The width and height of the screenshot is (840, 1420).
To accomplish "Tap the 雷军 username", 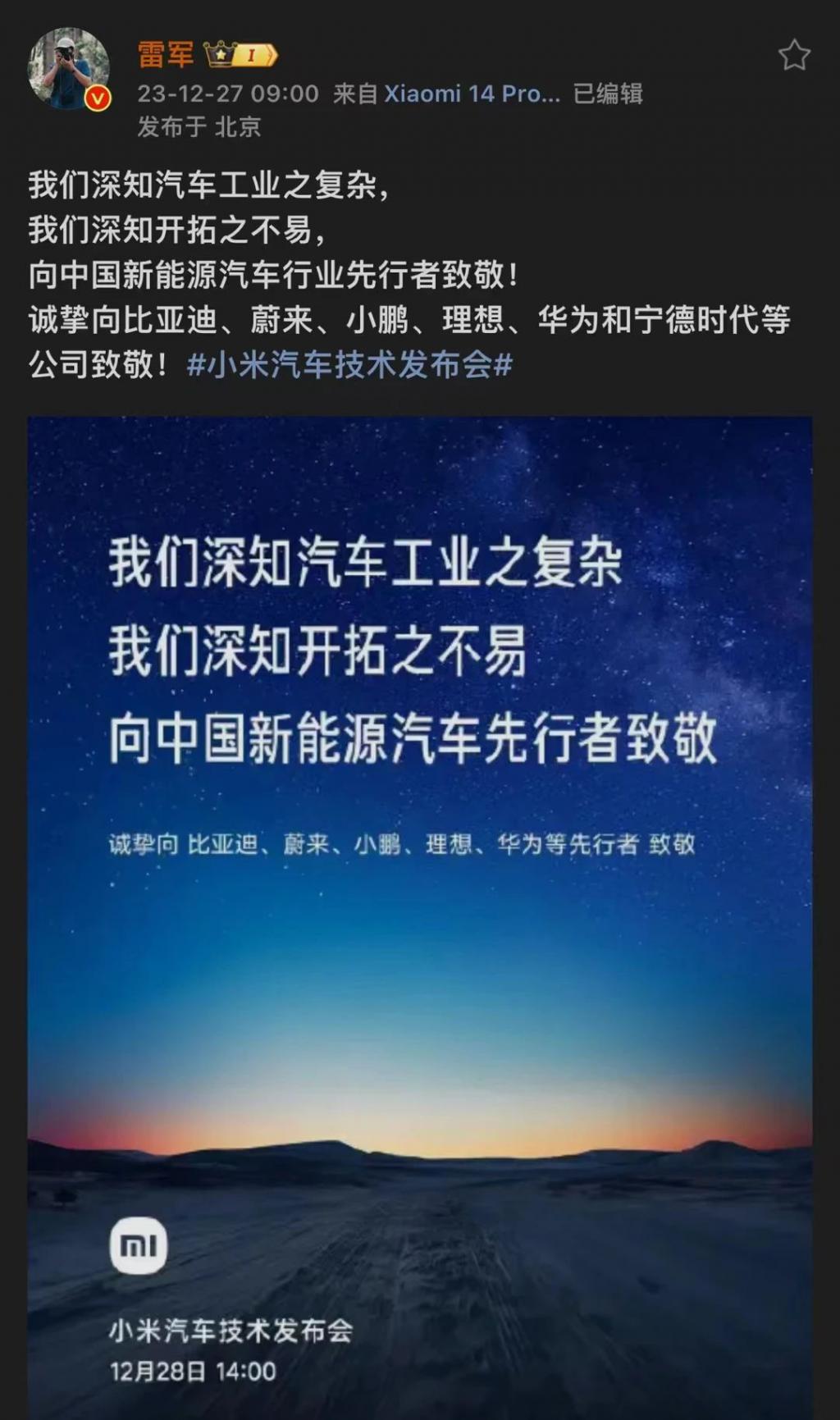I will pos(166,55).
